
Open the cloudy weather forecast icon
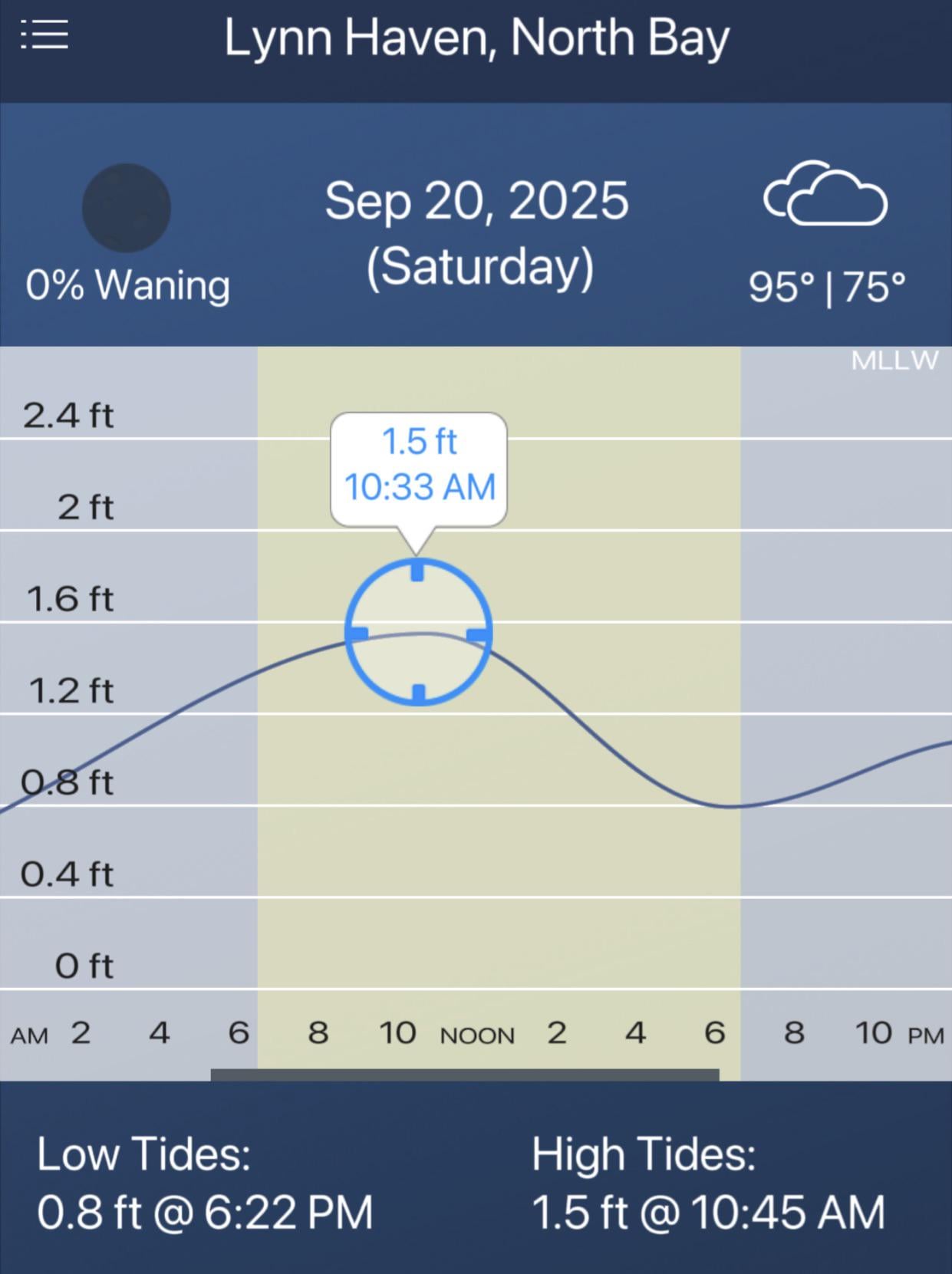point(825,193)
